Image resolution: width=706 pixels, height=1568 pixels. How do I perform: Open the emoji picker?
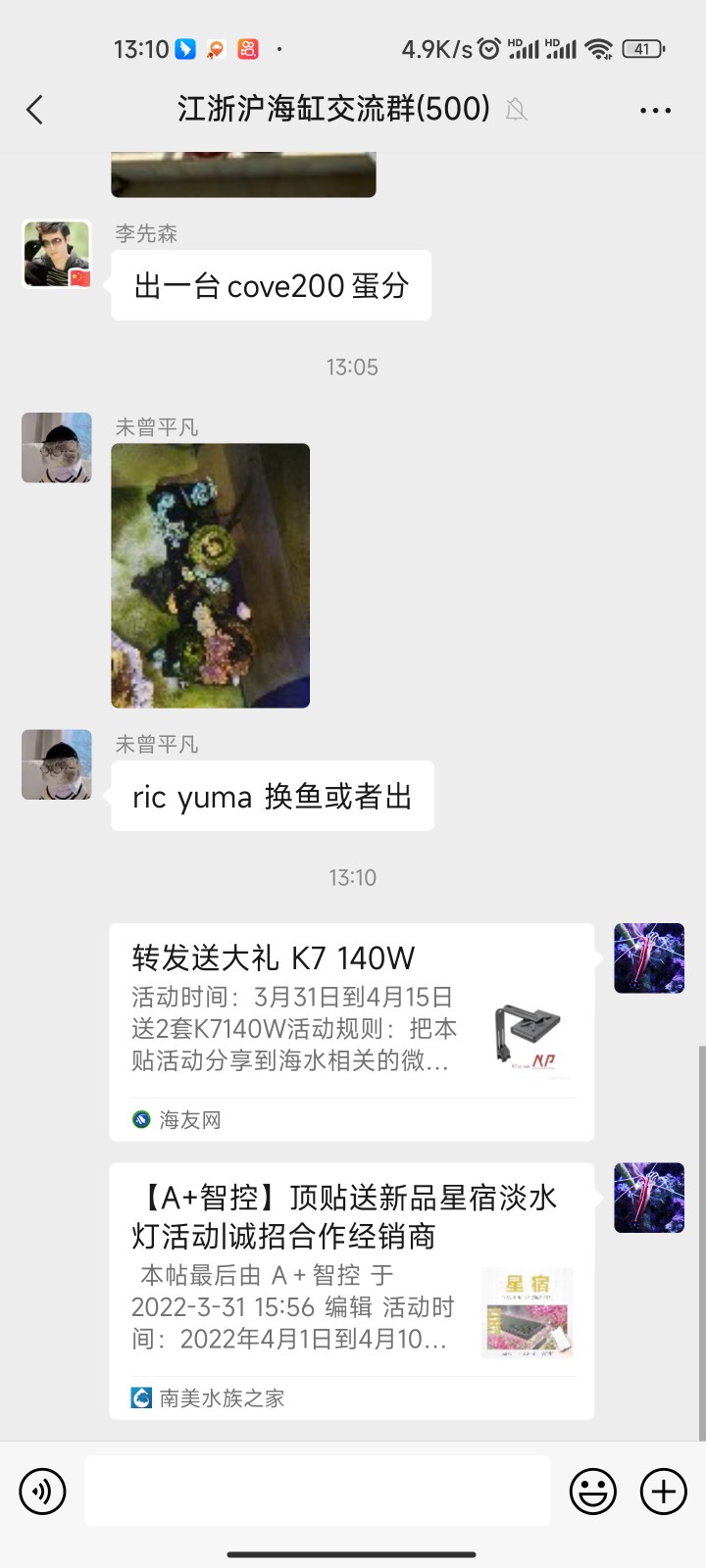pos(593,1492)
